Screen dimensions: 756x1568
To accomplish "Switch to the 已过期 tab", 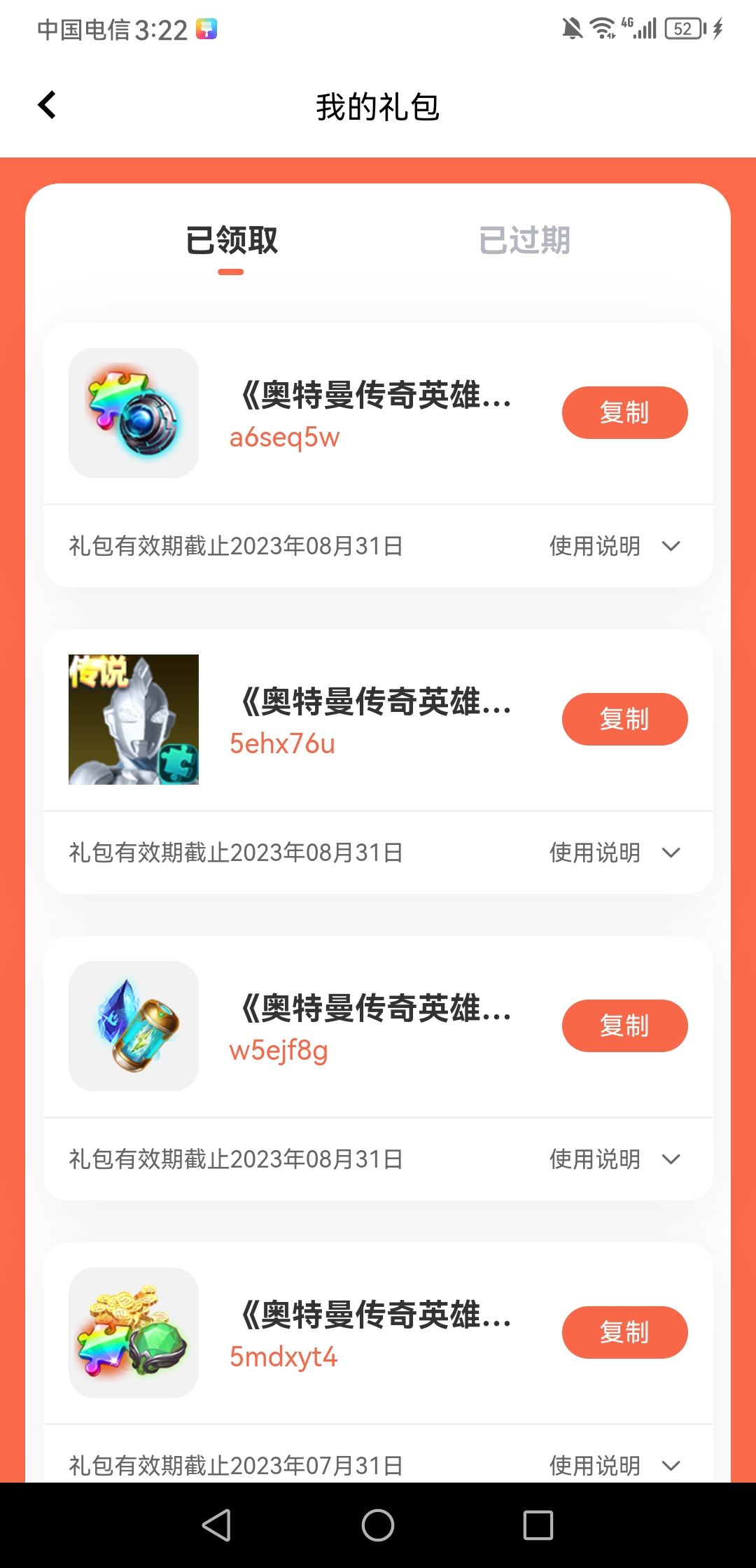I will point(524,241).
